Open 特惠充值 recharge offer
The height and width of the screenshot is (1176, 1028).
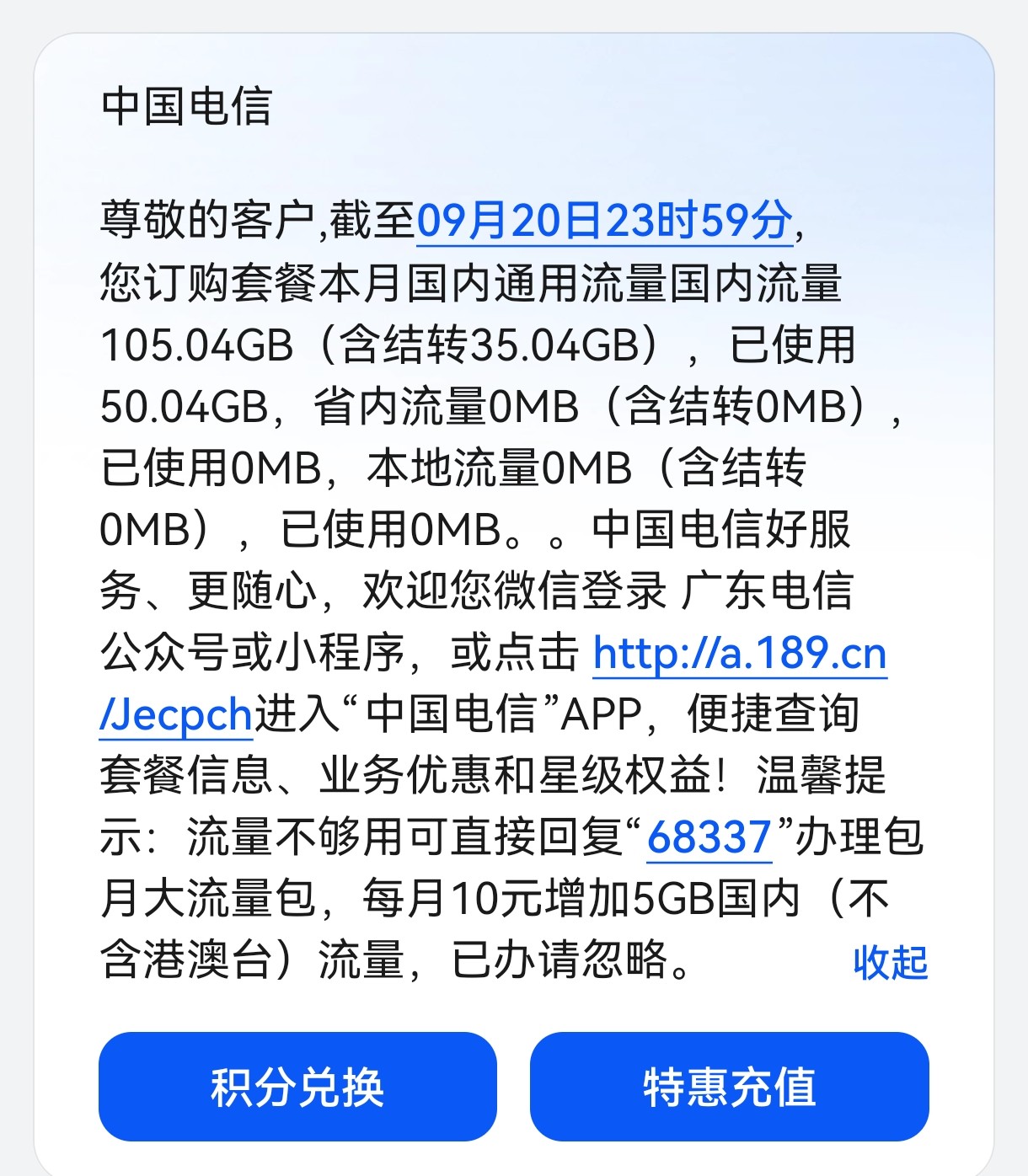(729, 1087)
